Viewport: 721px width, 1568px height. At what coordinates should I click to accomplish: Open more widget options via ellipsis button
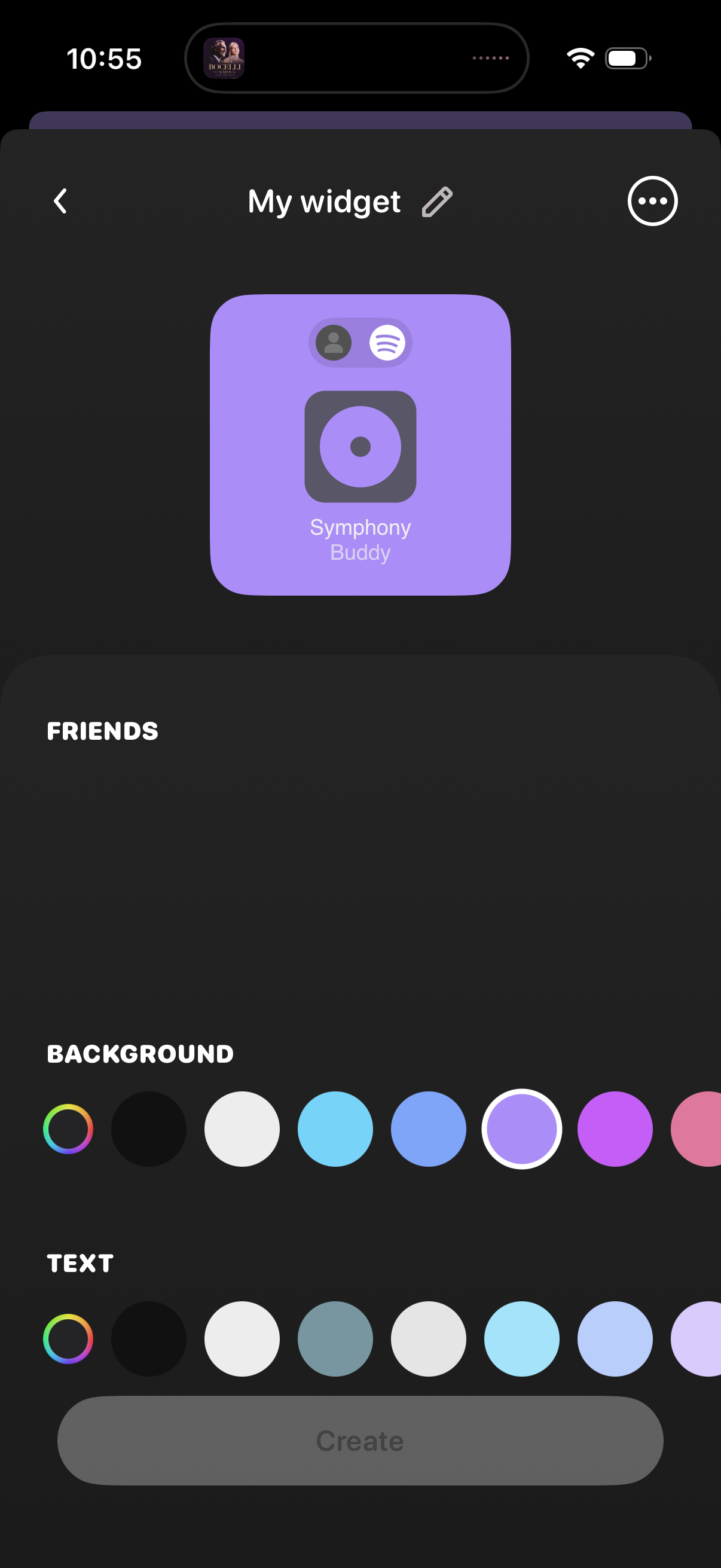click(x=652, y=201)
